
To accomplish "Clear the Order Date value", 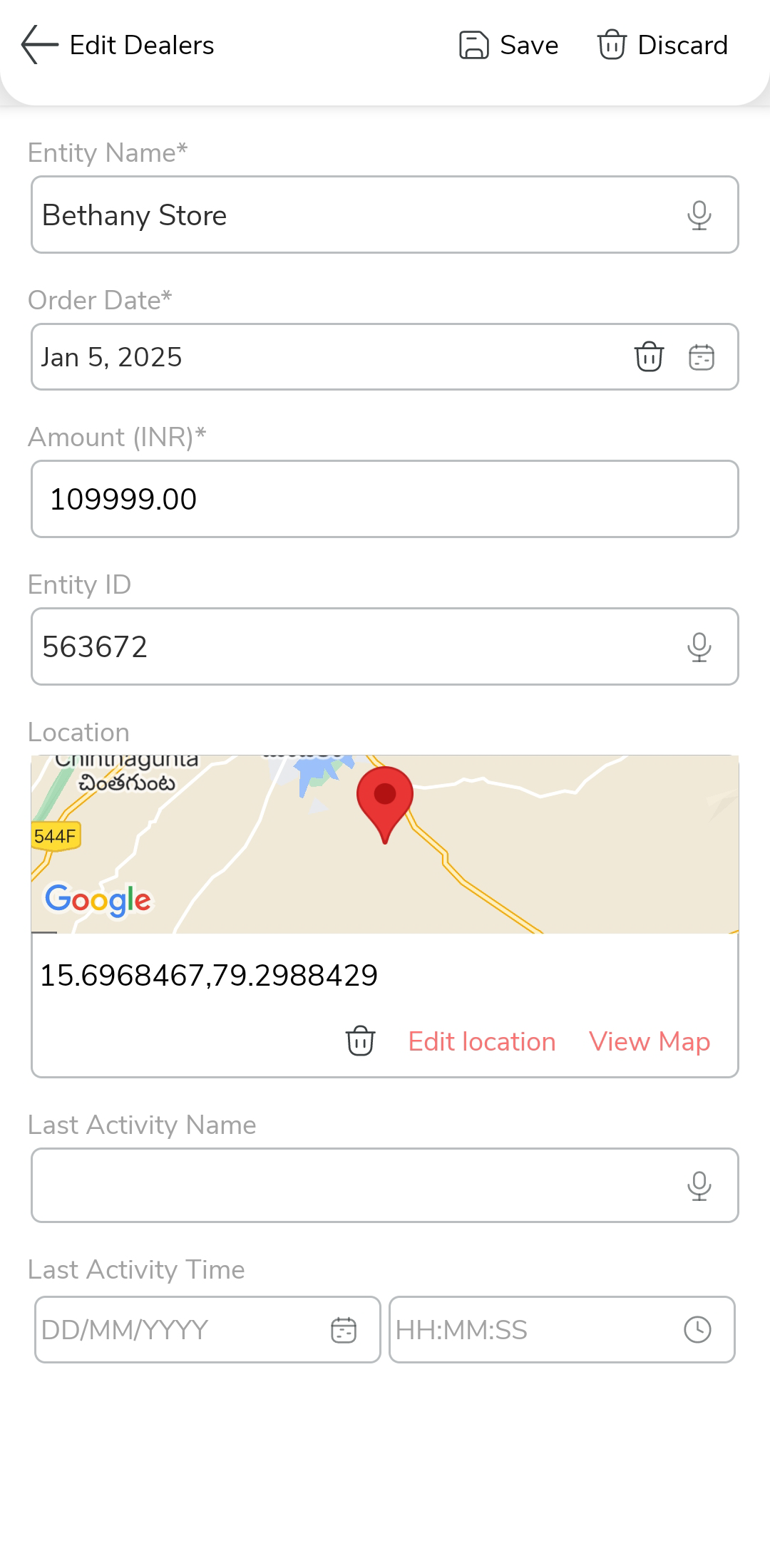I will pos(649,357).
